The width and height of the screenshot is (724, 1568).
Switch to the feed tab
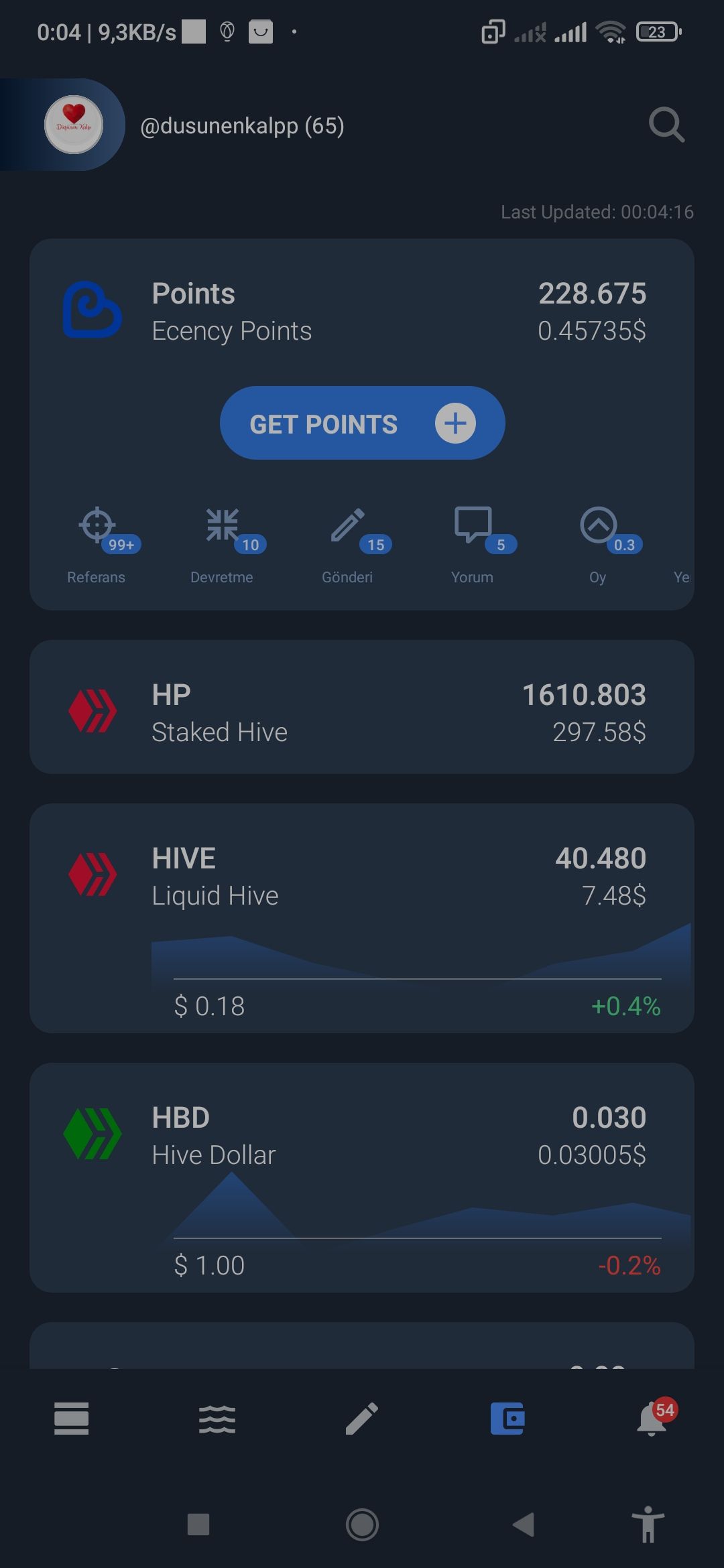click(x=72, y=1419)
